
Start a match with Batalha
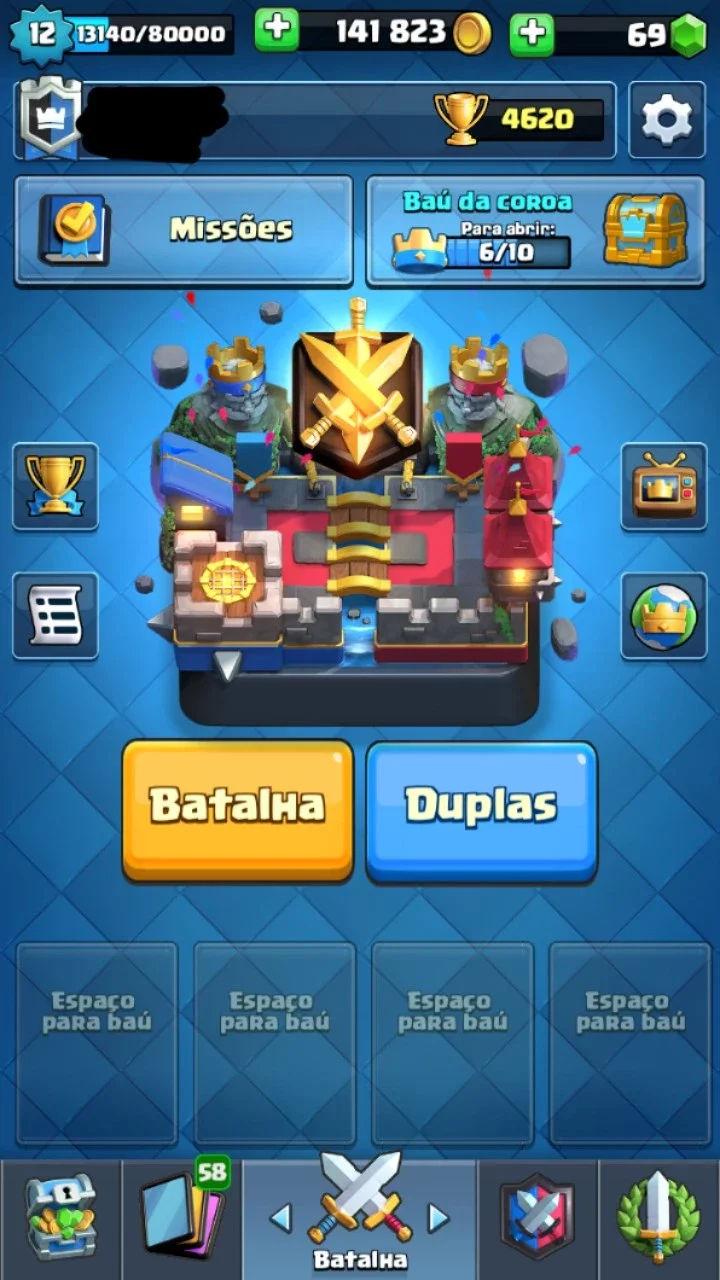click(x=238, y=811)
